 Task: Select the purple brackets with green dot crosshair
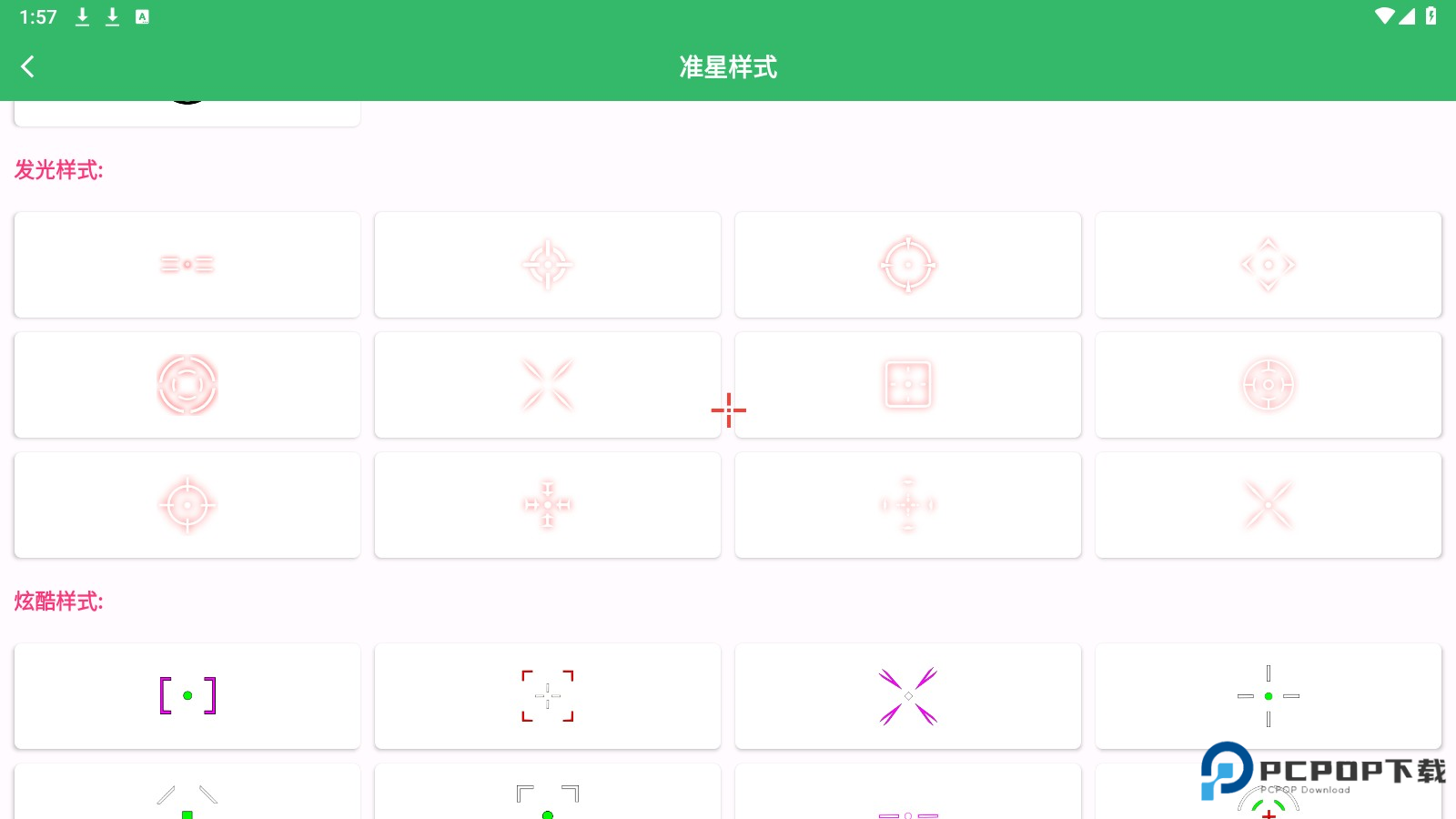tap(187, 696)
